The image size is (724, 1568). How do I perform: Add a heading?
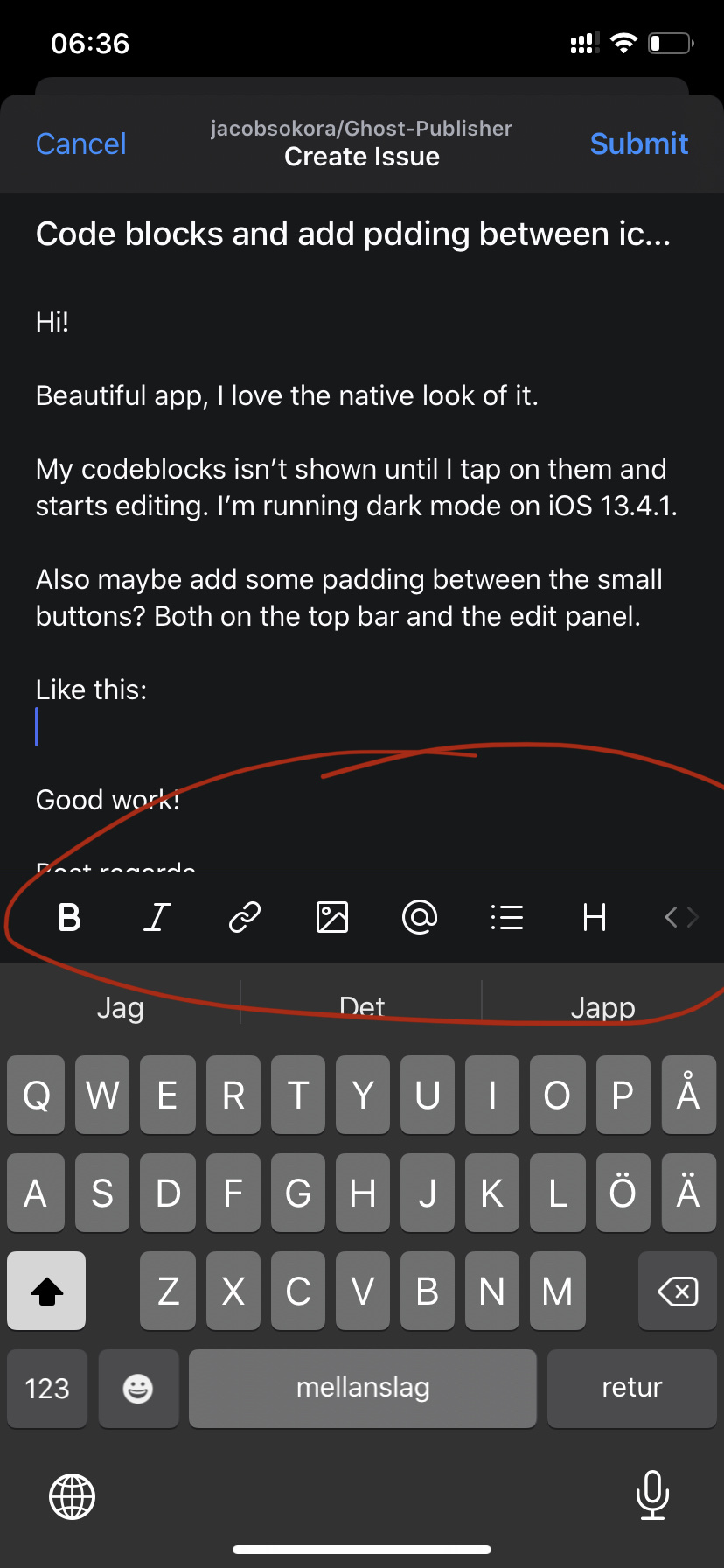595,917
